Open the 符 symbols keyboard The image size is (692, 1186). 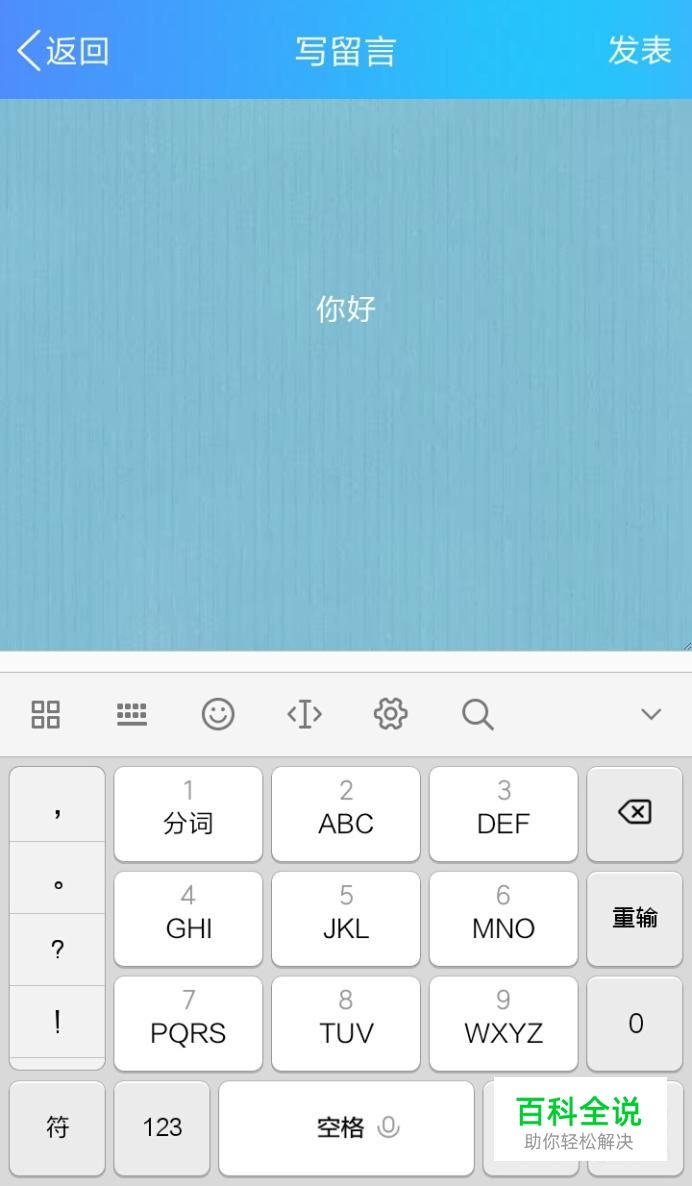57,1128
